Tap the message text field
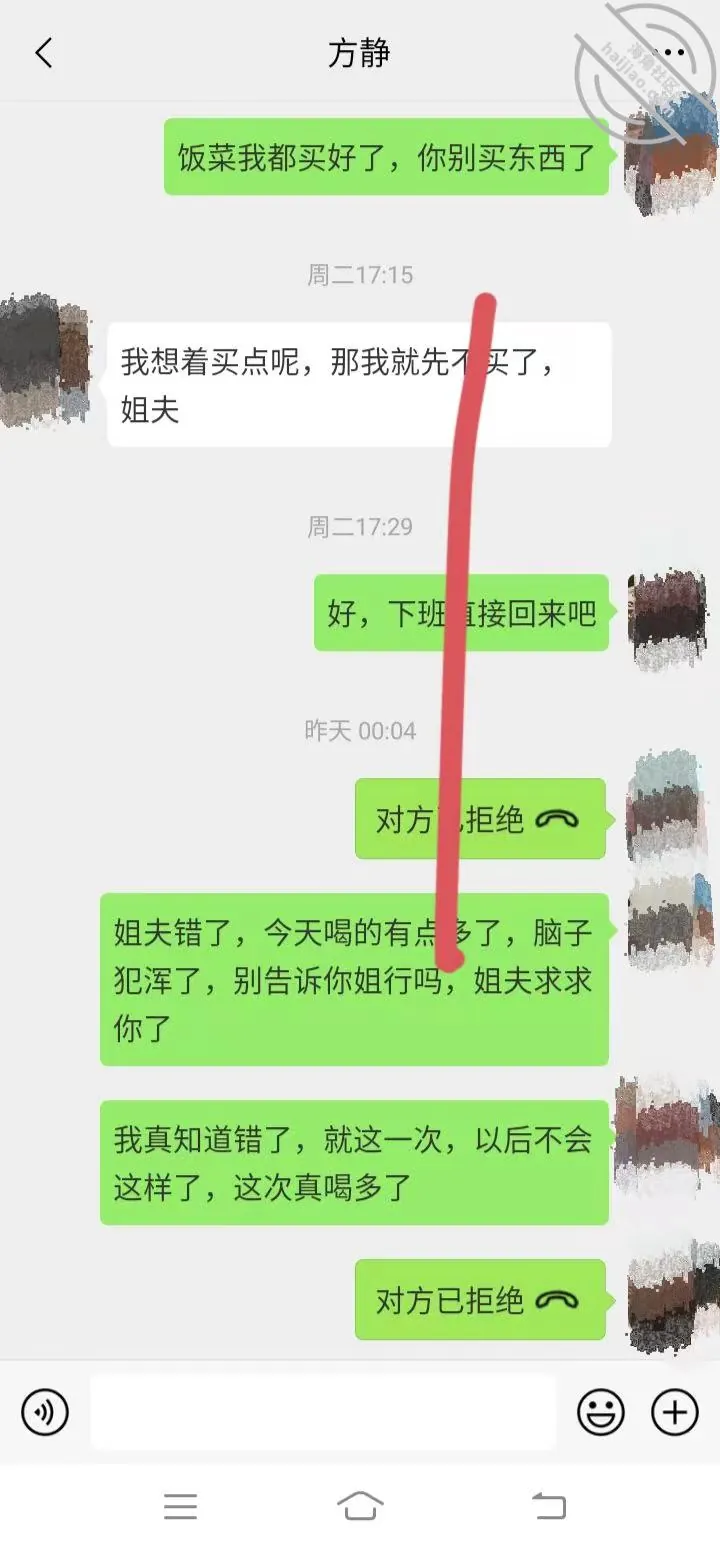 pyautogui.click(x=323, y=1412)
